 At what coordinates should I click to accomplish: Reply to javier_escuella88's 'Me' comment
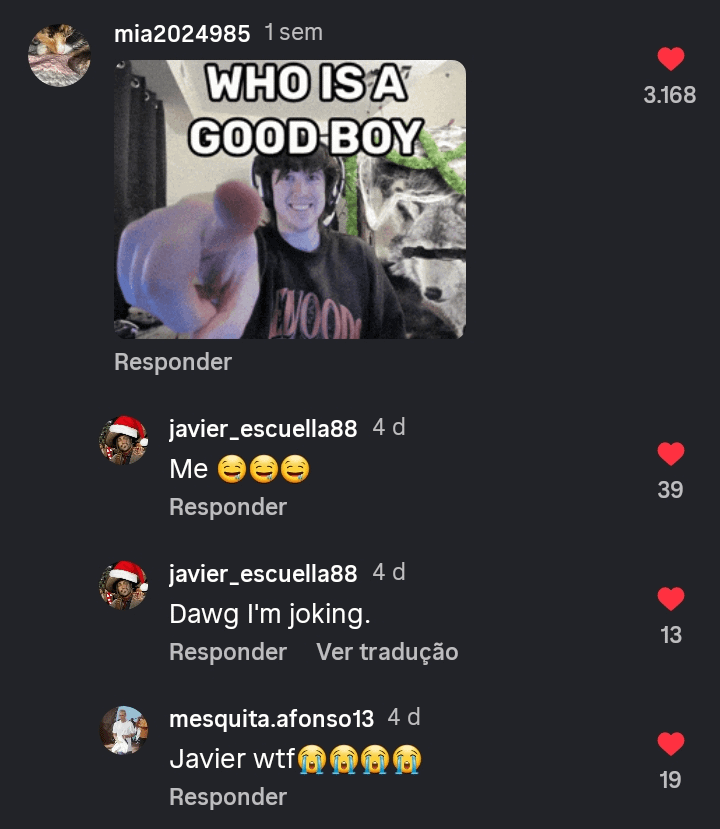pyautogui.click(x=227, y=507)
